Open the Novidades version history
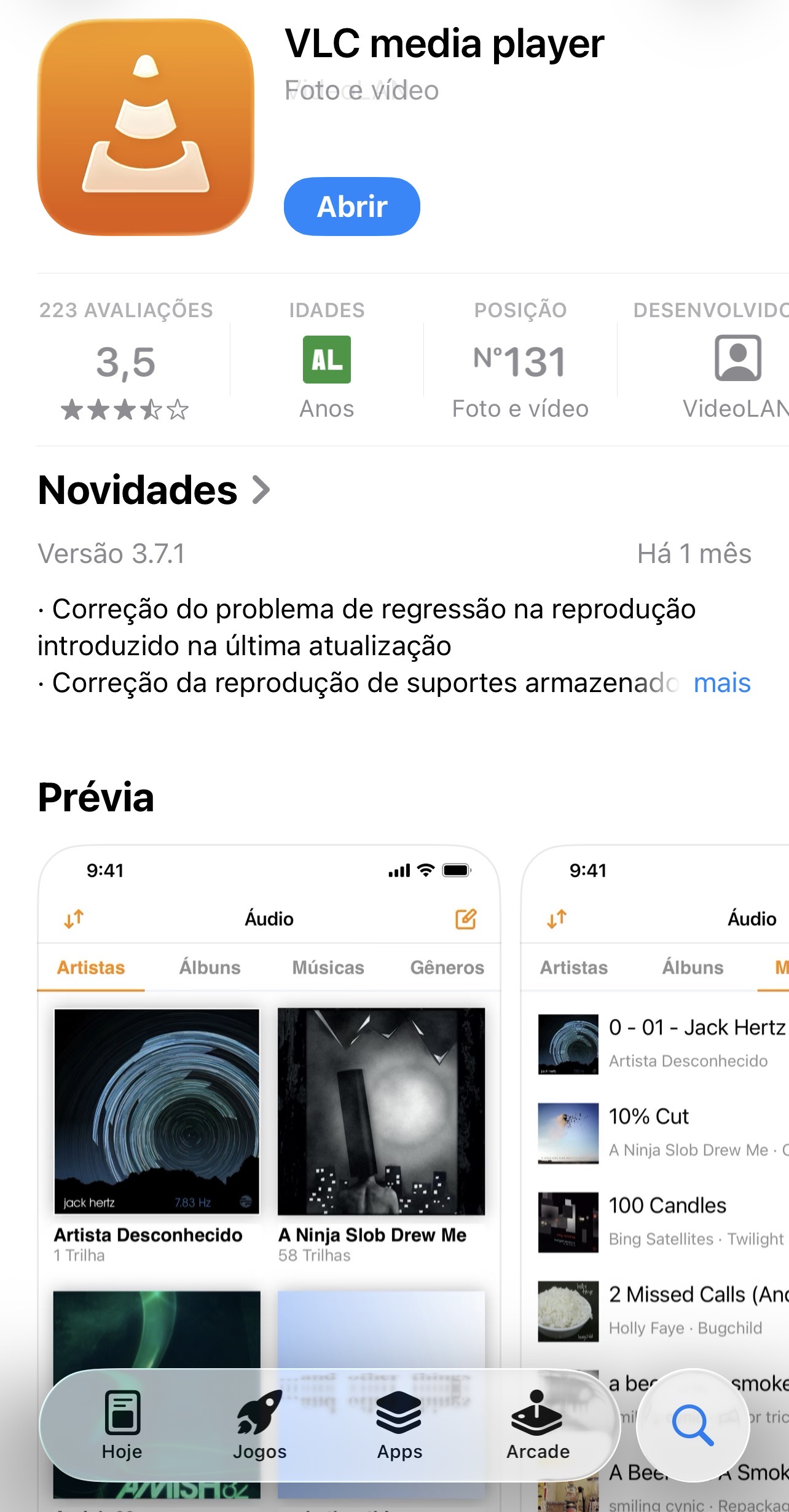789x1512 pixels. (x=154, y=490)
